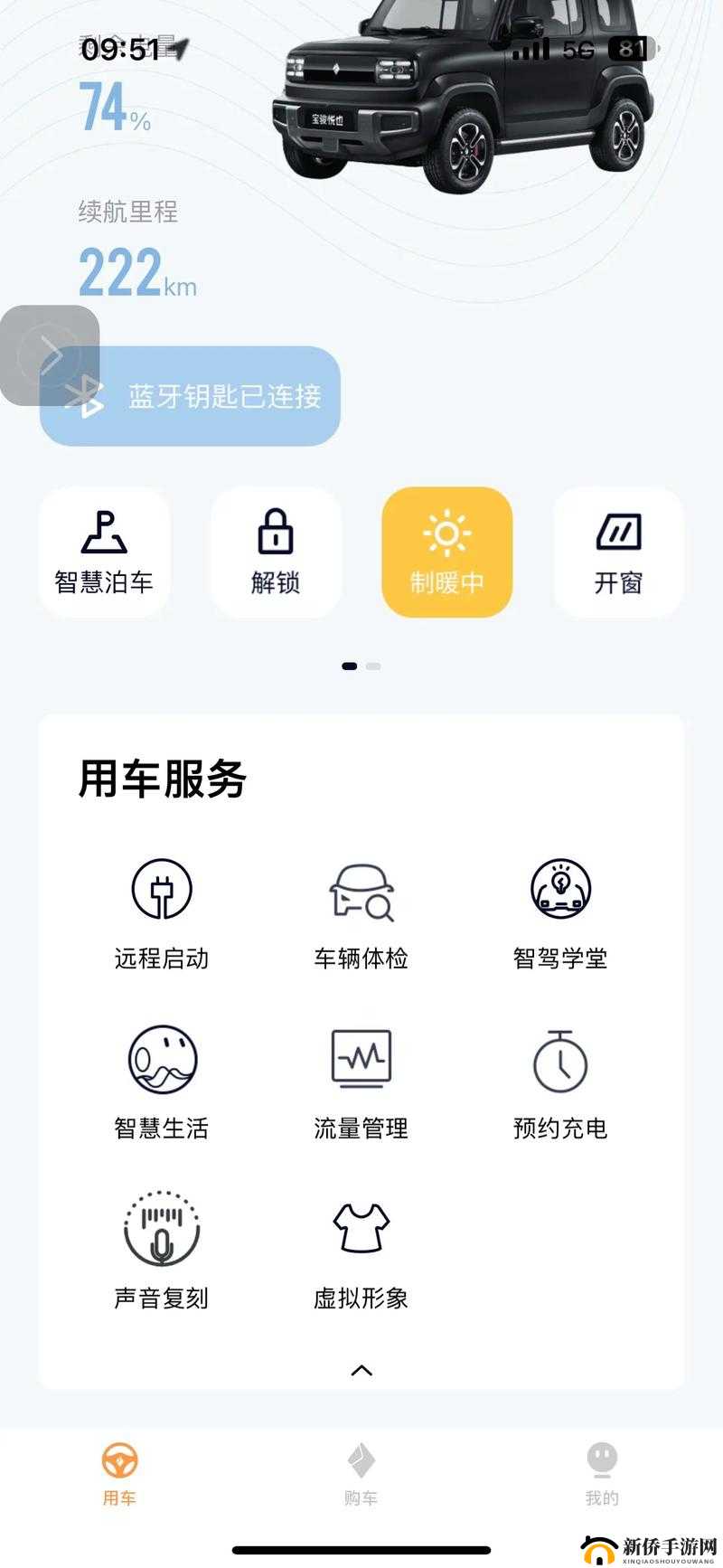Open 智驾学堂 smart driving school

click(560, 913)
